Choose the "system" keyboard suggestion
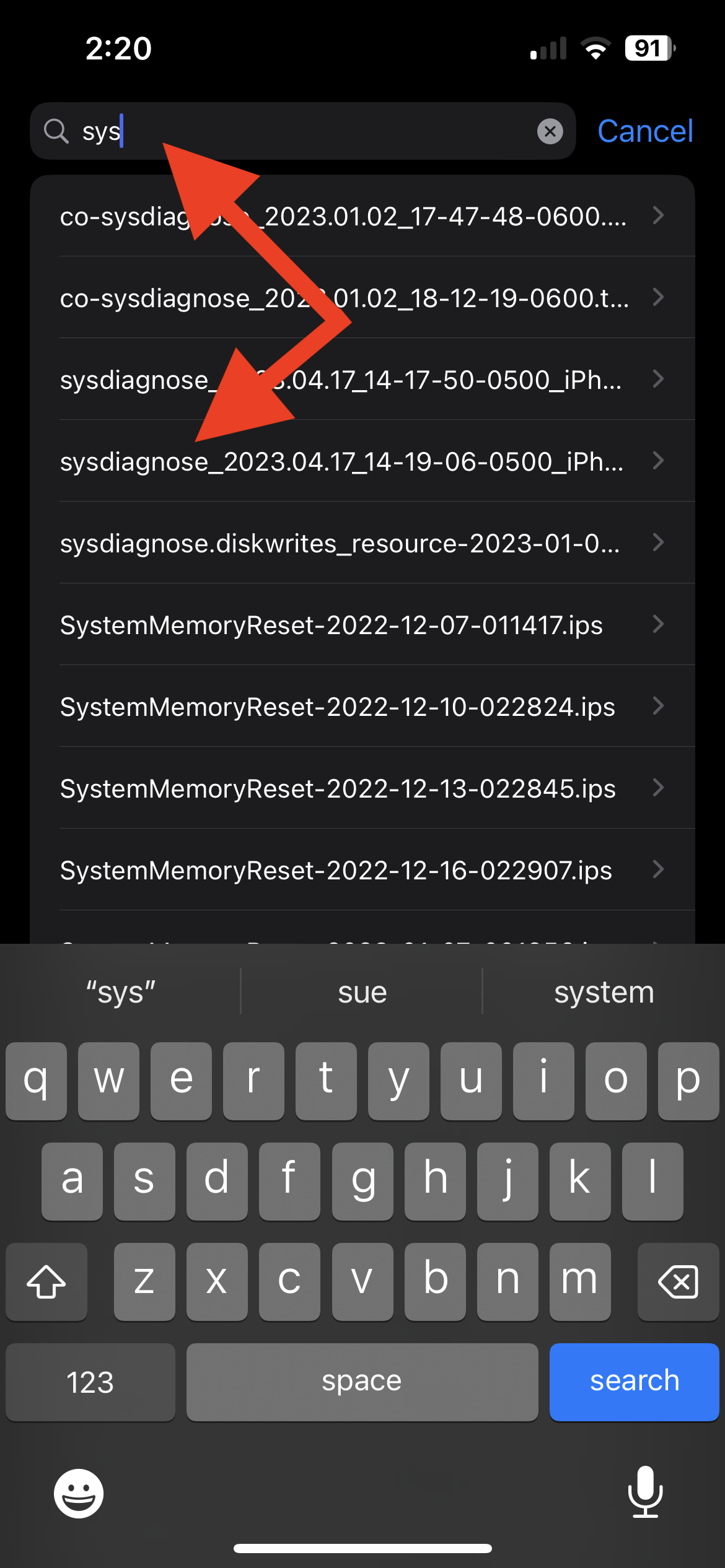The height and width of the screenshot is (1568, 725). coord(604,992)
